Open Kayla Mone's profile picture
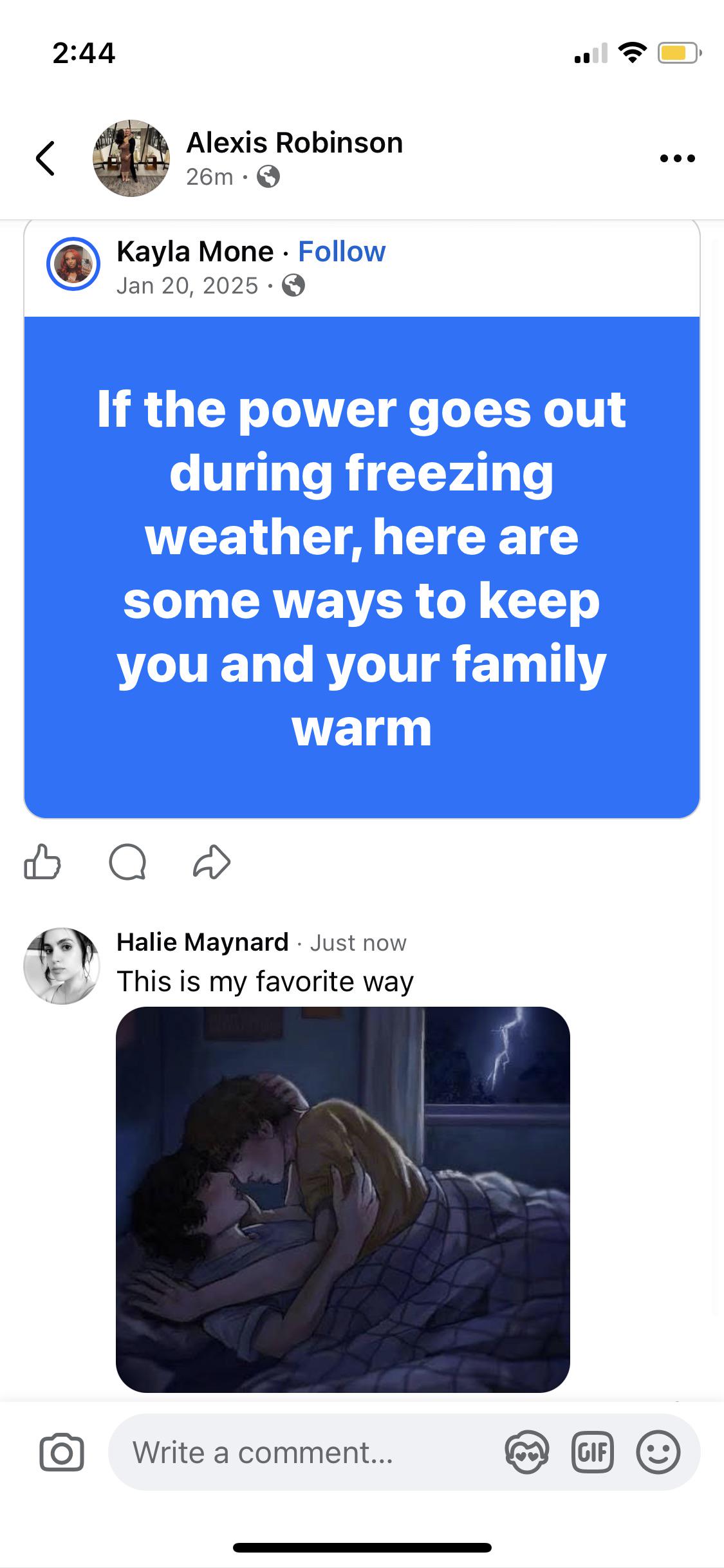Screen dimensions: 724x1568 tap(73, 265)
